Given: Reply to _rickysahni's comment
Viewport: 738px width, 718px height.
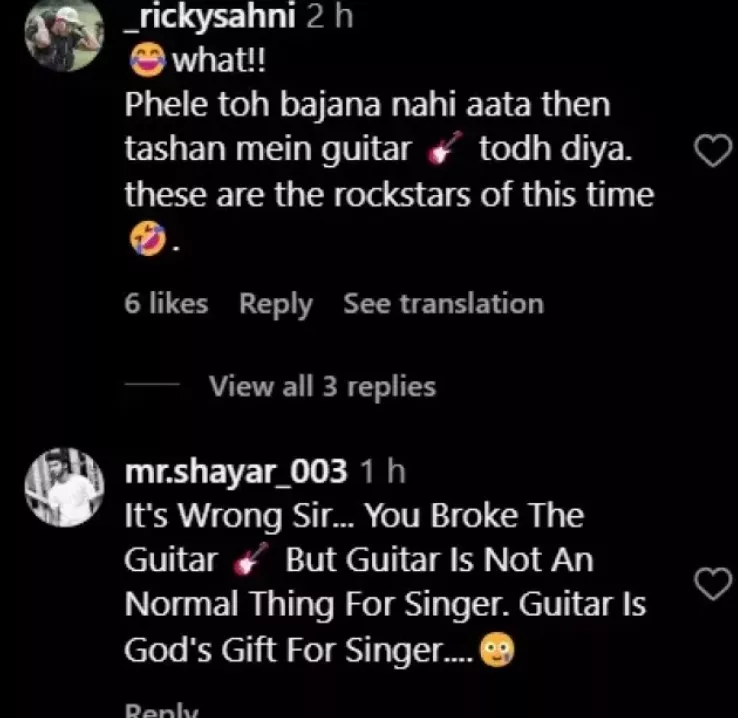Looking at the screenshot, I should (x=275, y=304).
